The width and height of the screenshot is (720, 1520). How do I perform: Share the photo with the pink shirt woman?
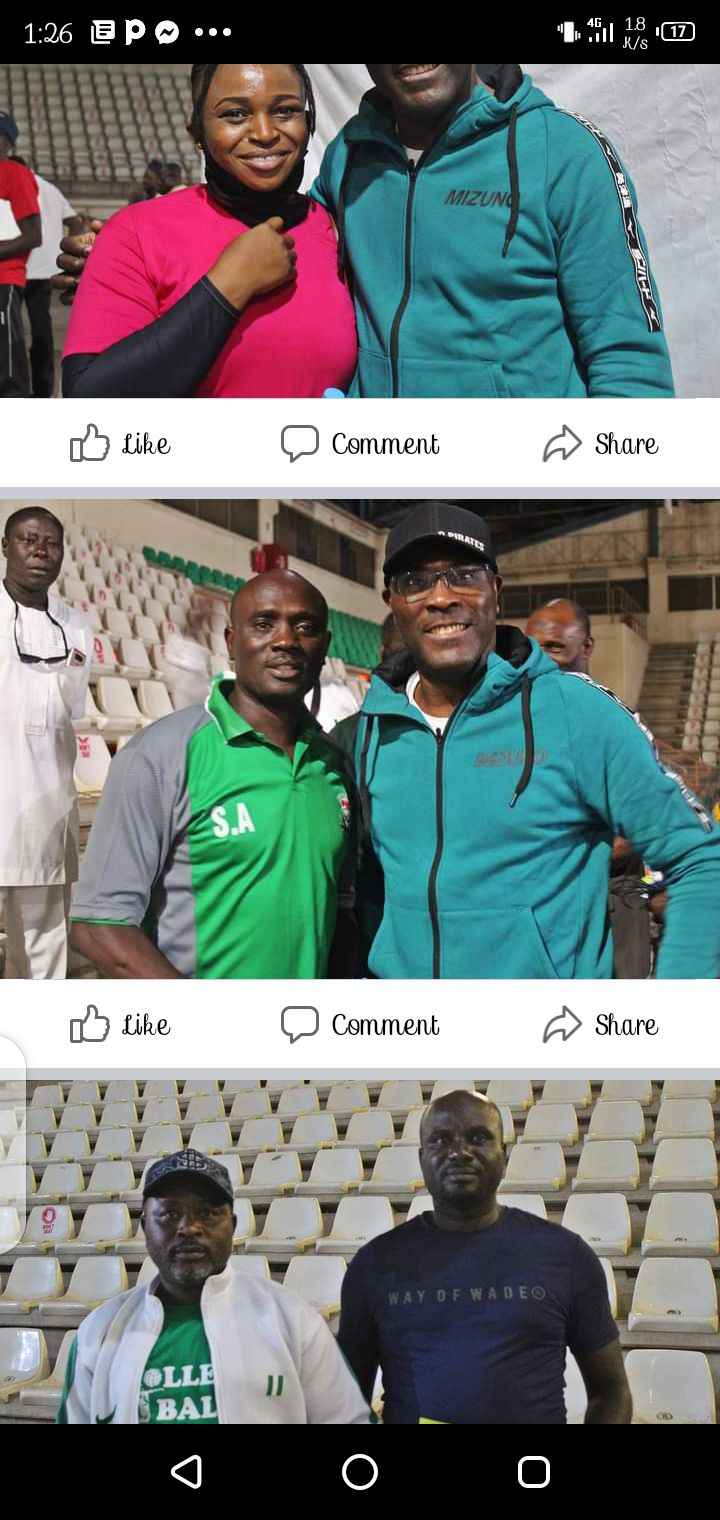tap(600, 443)
